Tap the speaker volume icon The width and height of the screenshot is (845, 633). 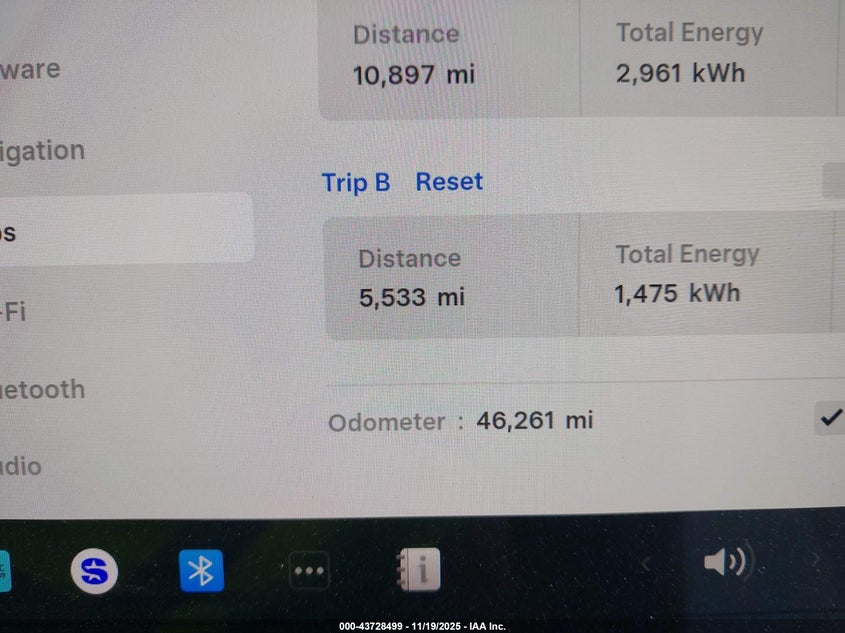click(x=727, y=562)
